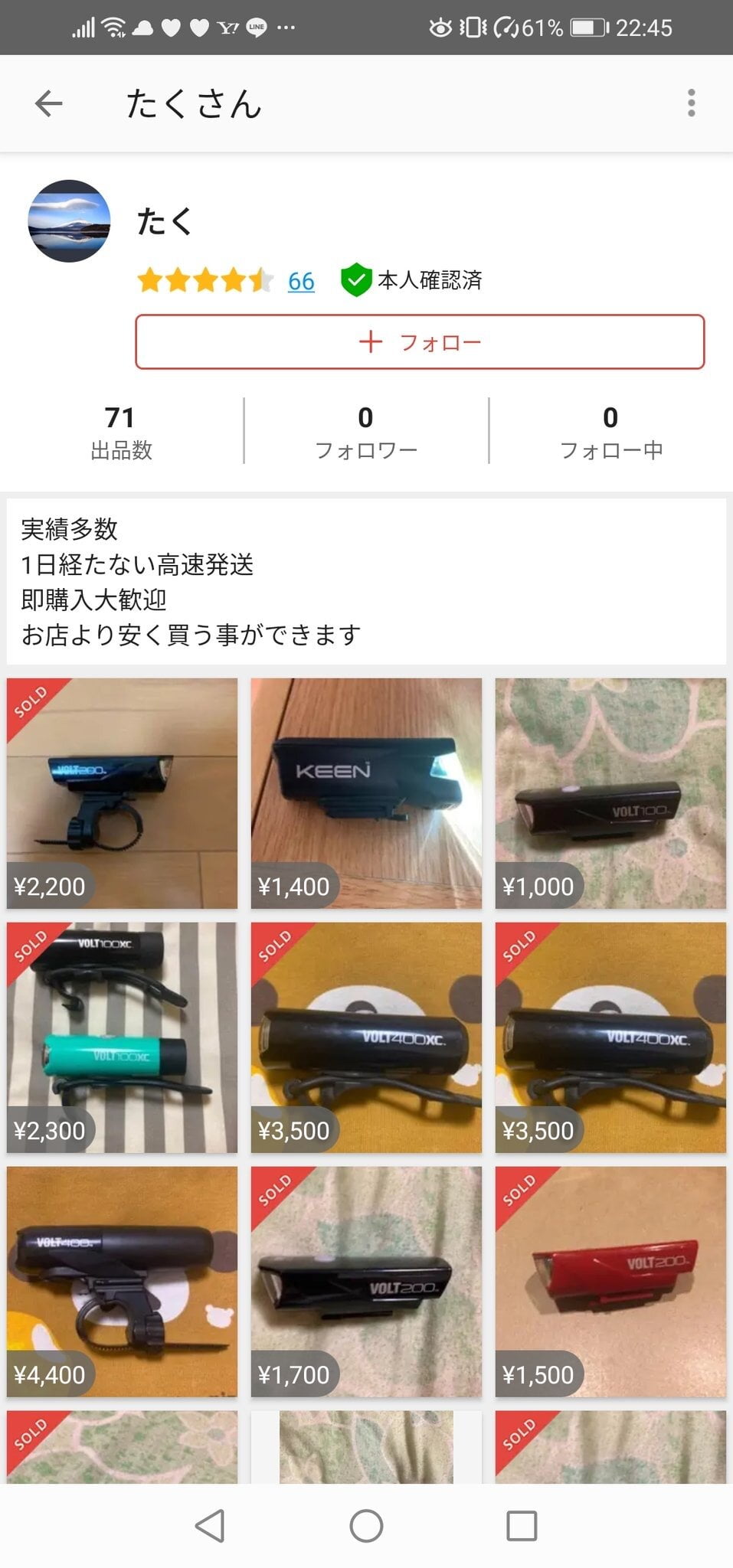
Task: Open the 66 reviews link
Action: pos(301,281)
